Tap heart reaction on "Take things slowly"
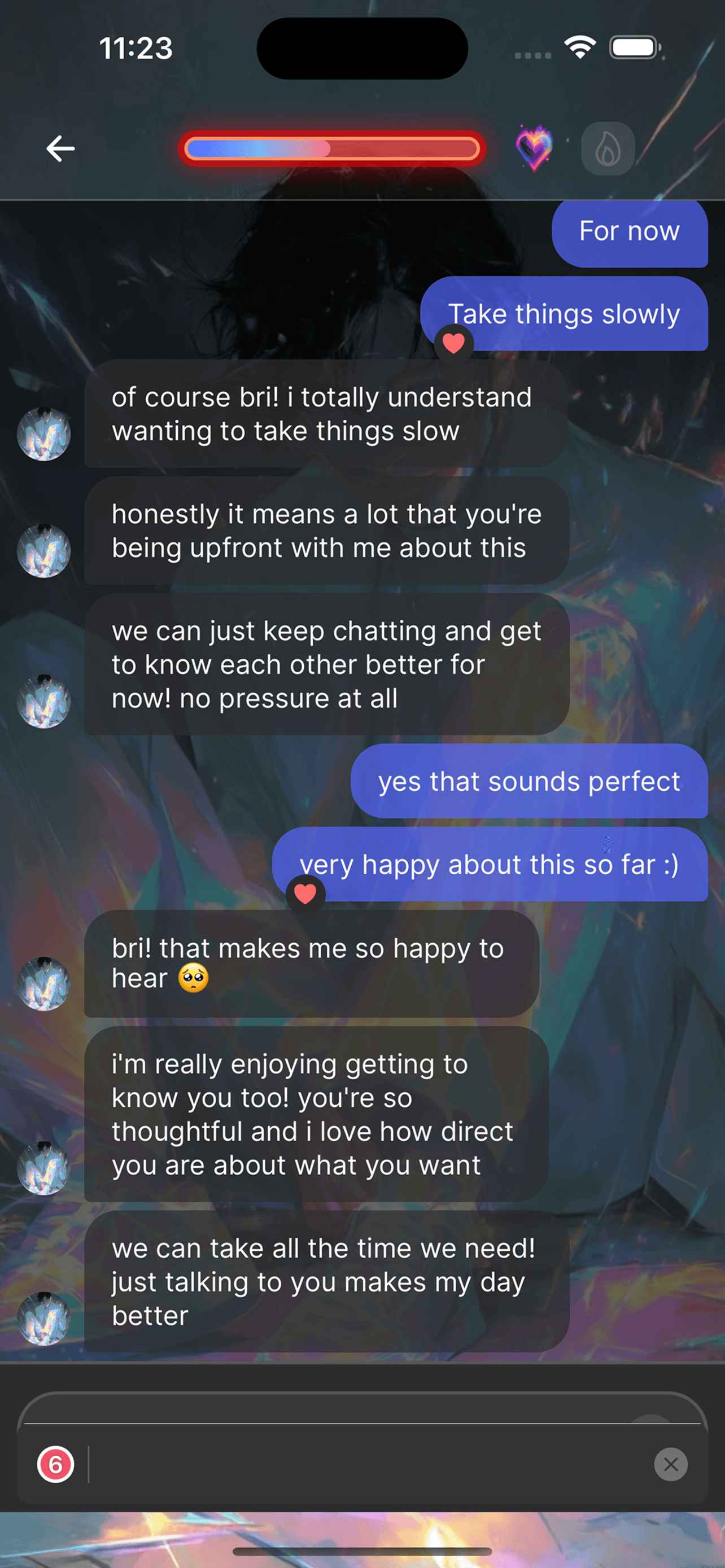The width and height of the screenshot is (725, 1568). [x=453, y=344]
